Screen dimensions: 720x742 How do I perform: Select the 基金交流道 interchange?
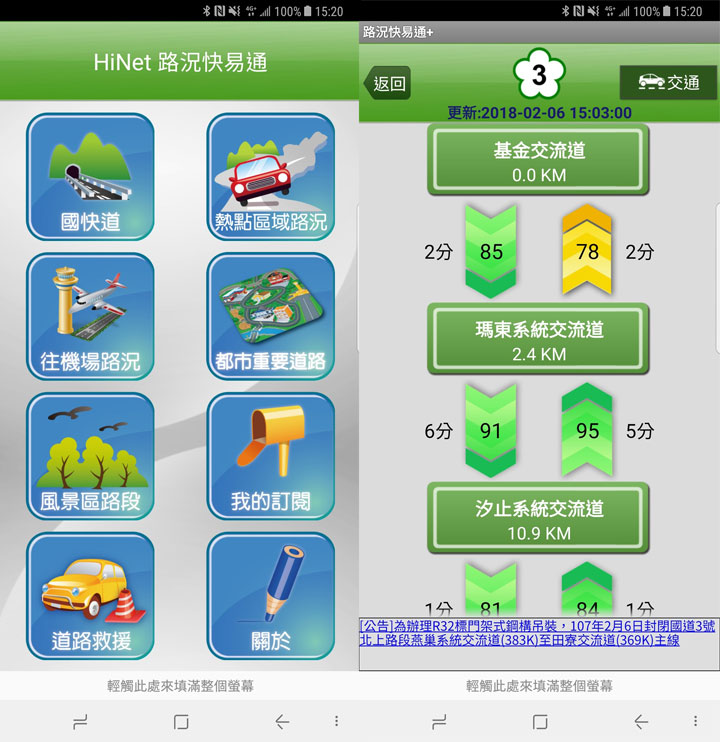(539, 161)
